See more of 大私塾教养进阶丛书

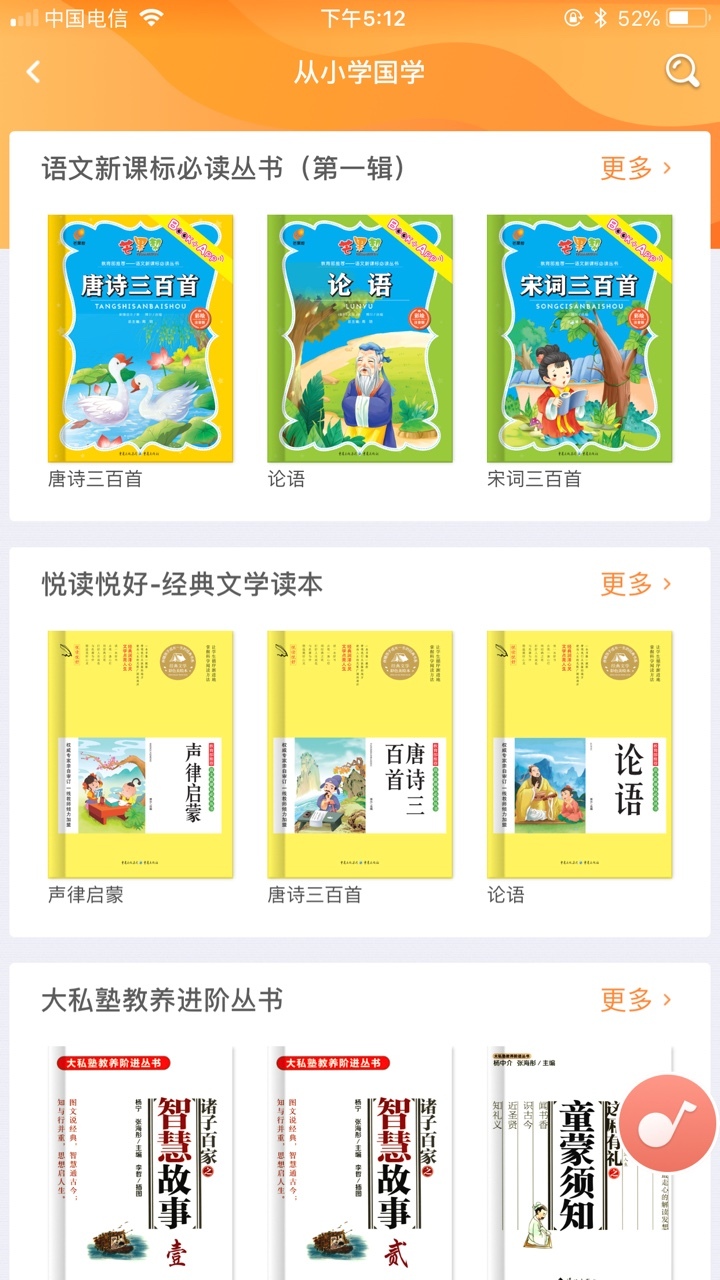tap(636, 999)
